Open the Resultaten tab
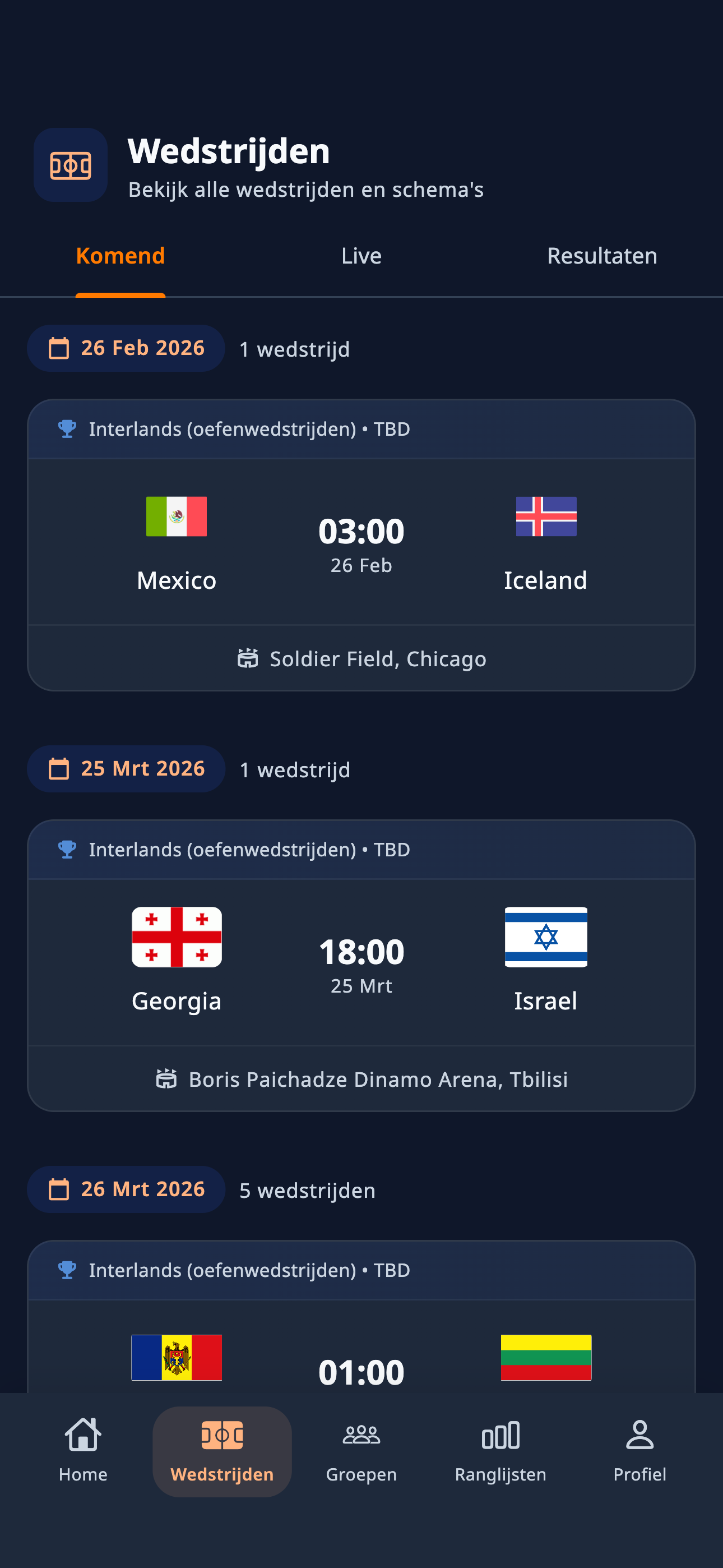Viewport: 723px width, 1568px height. [x=602, y=255]
